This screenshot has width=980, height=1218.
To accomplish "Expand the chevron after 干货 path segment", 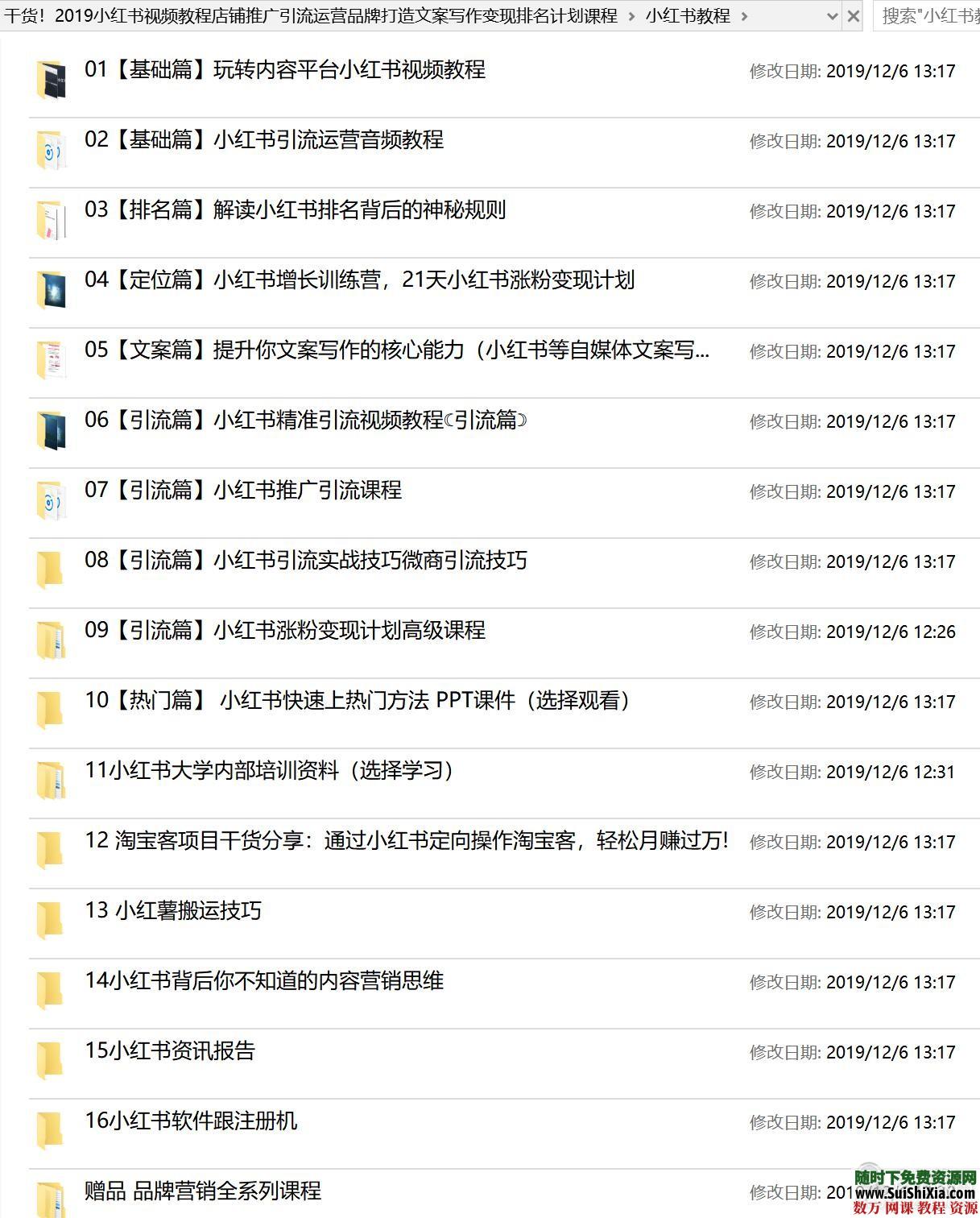I will pos(631,14).
